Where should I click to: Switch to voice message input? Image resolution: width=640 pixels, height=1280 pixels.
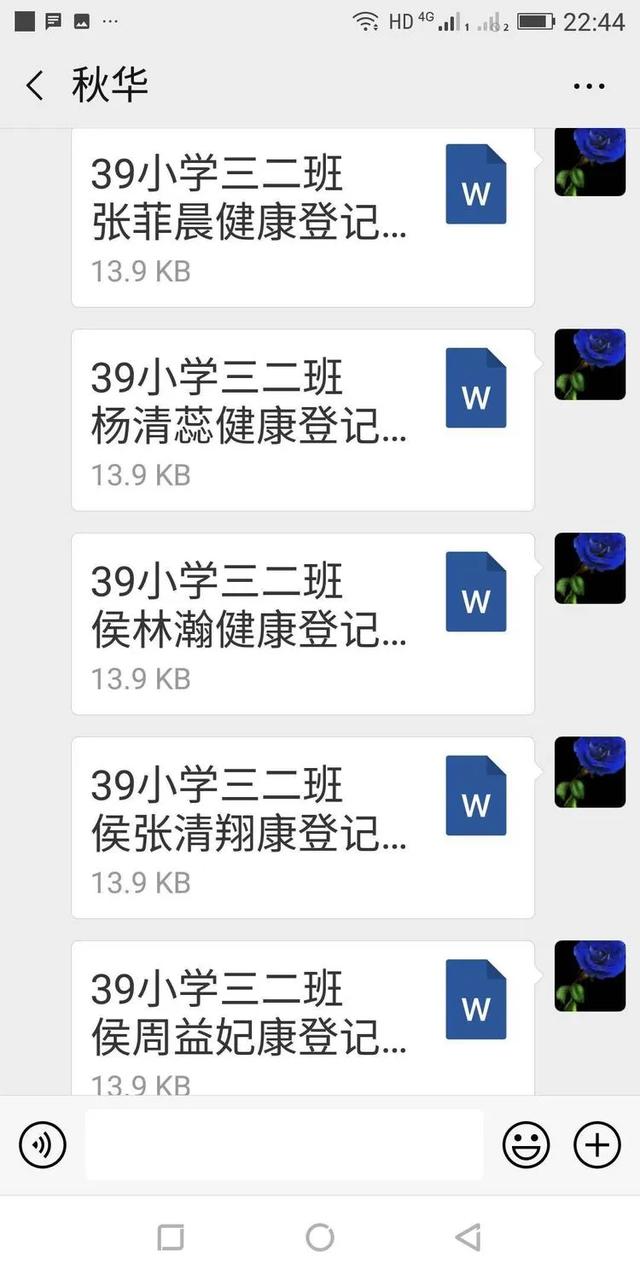[42, 1145]
